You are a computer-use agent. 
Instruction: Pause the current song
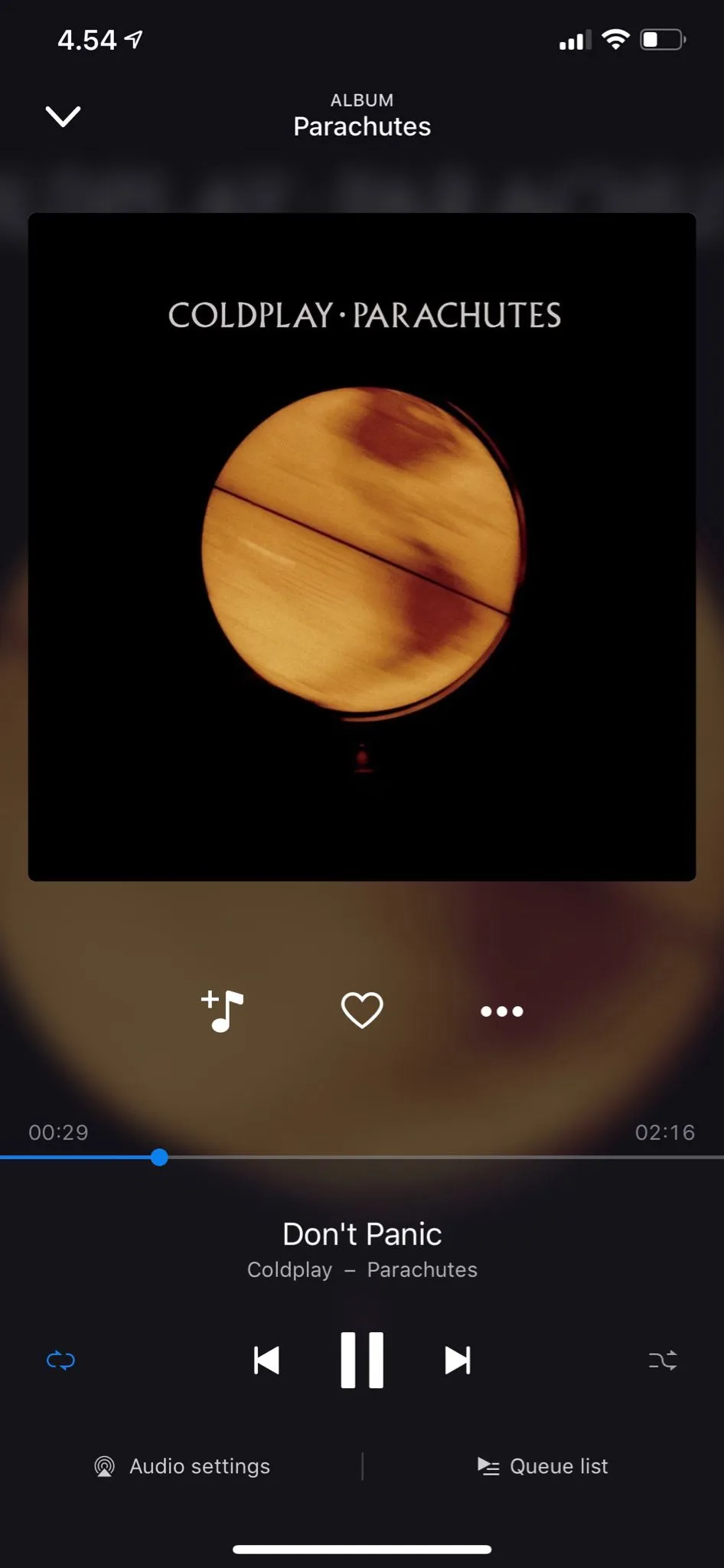(362, 1361)
